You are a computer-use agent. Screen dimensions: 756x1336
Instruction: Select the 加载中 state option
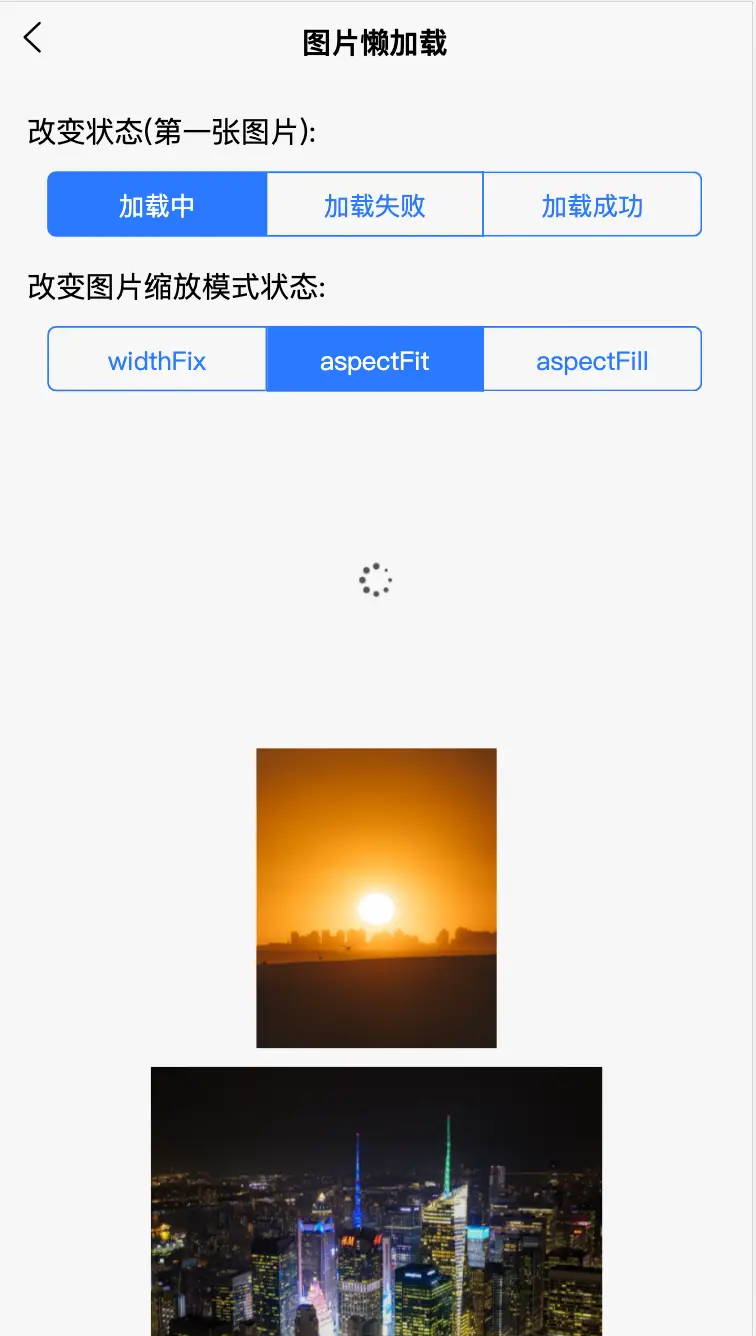tap(157, 205)
